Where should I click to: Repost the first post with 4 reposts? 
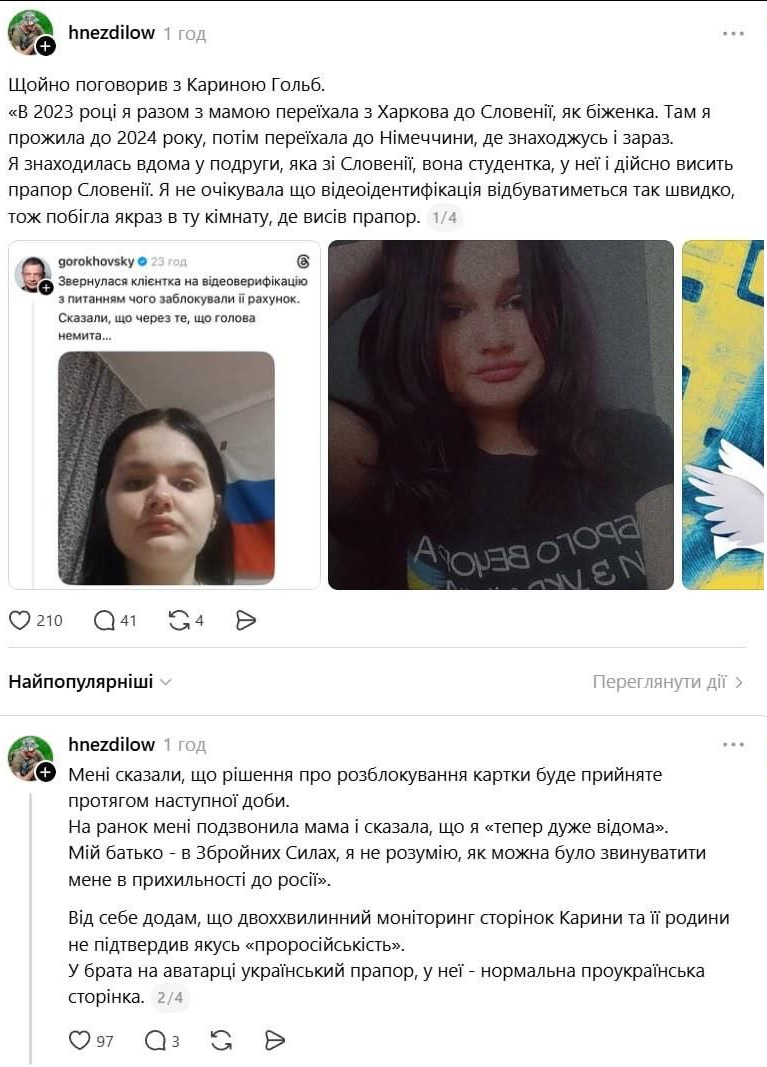[179, 620]
